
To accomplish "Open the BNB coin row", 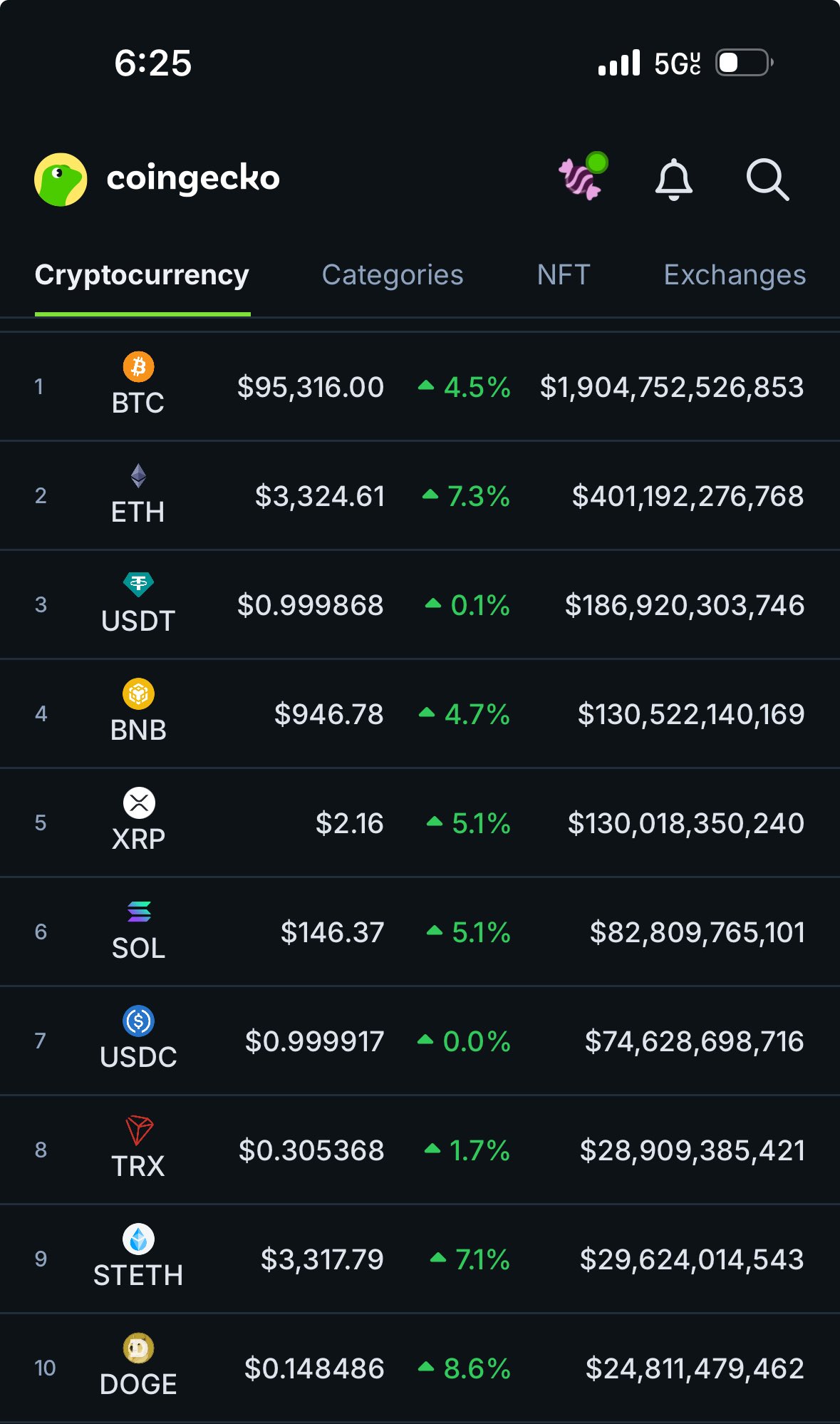I will 420,714.
